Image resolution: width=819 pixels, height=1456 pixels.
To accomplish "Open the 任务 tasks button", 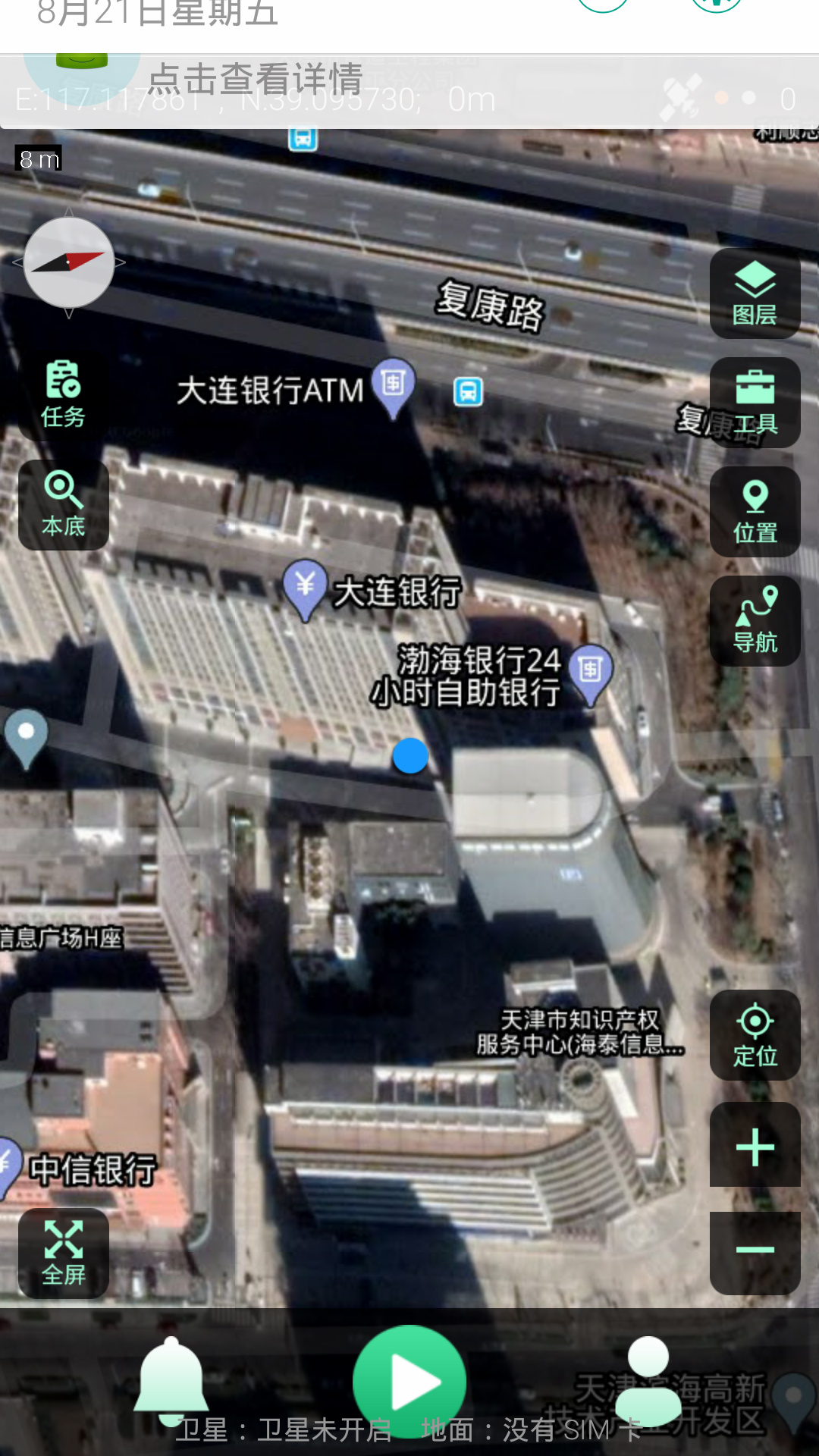I will click(63, 395).
